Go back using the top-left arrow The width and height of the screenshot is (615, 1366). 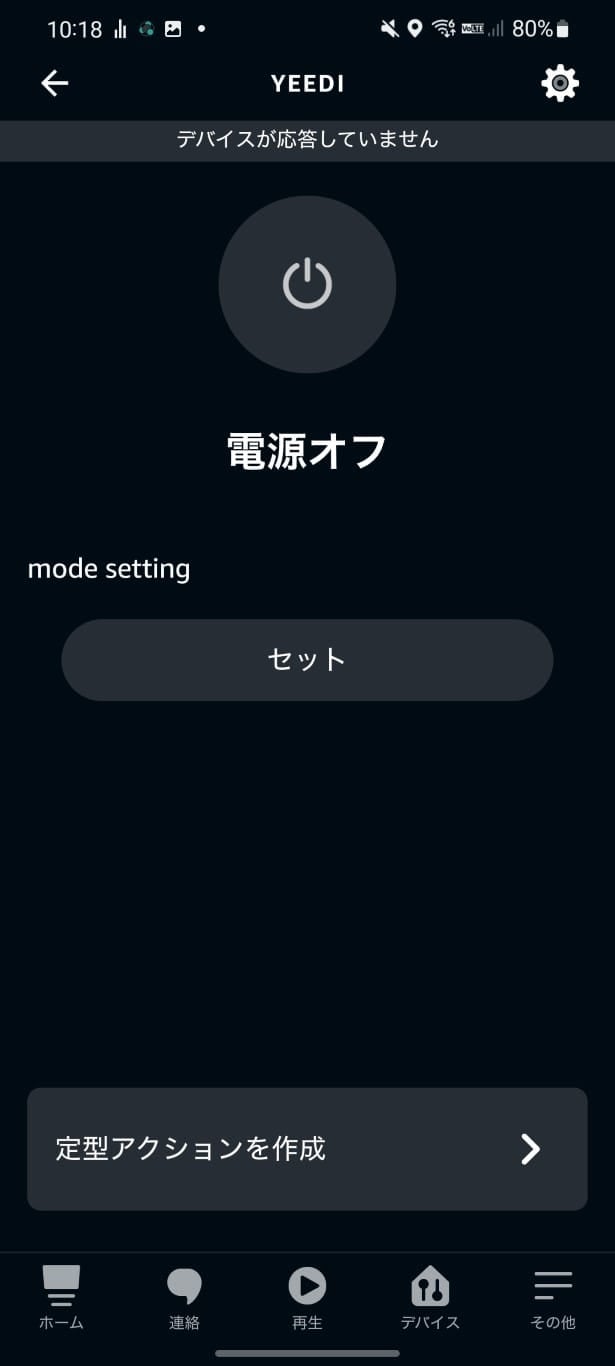(x=55, y=83)
